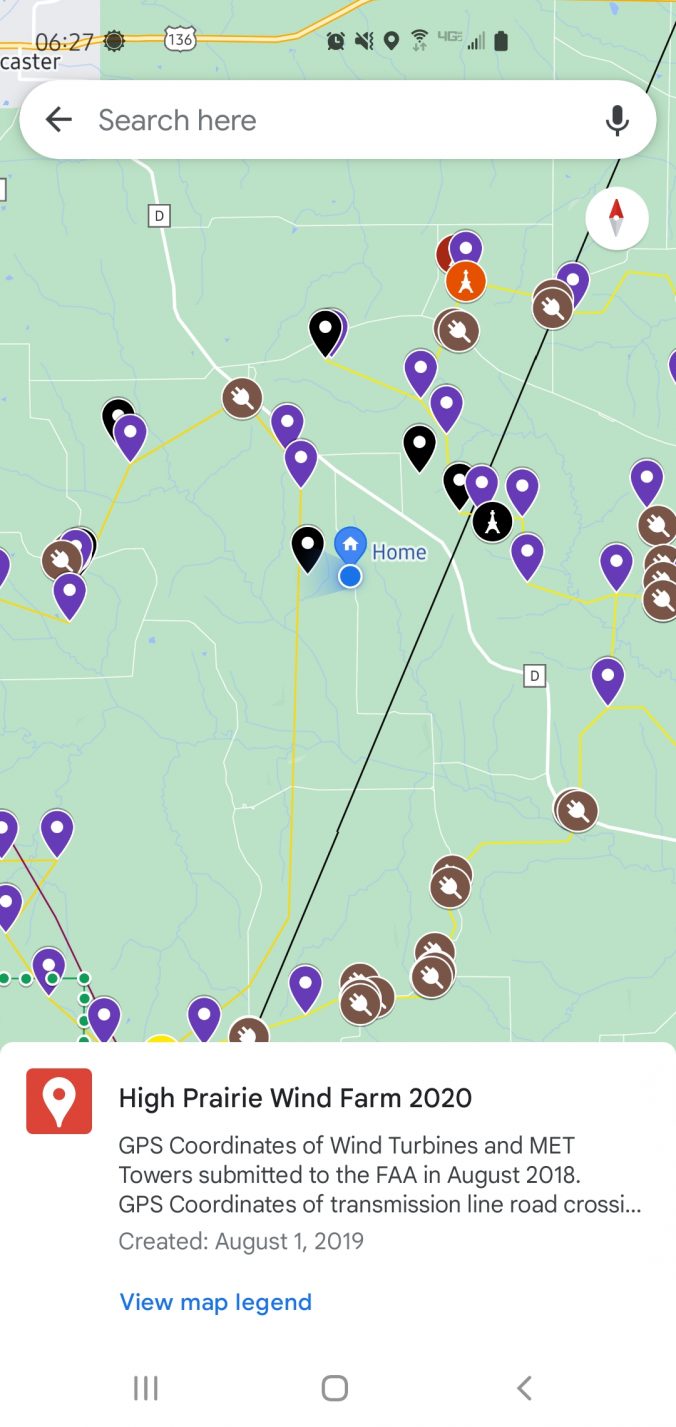676x1427 pixels.
Task: Select the Home place marker
Action: (350, 545)
